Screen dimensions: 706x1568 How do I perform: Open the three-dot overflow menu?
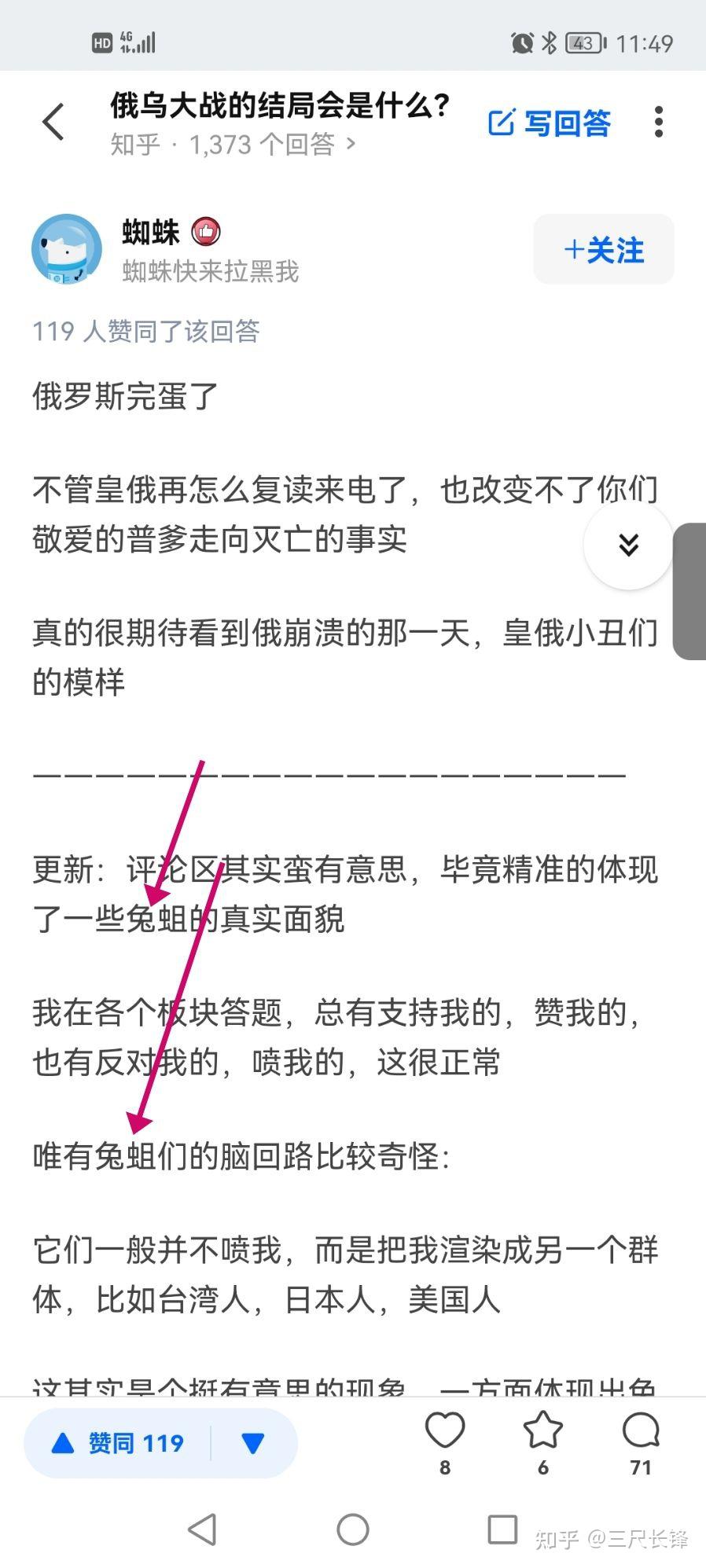tap(659, 123)
